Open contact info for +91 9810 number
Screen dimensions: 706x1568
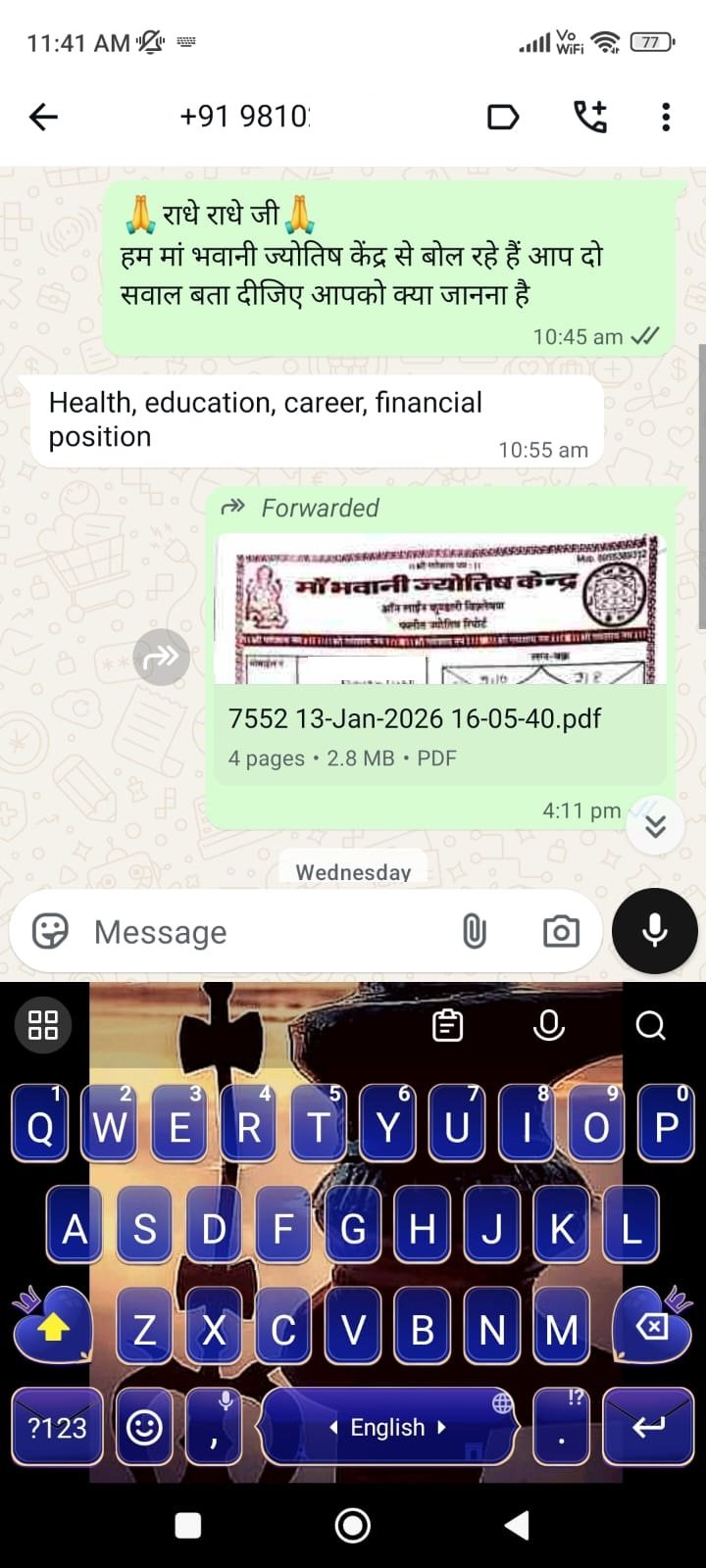(245, 117)
